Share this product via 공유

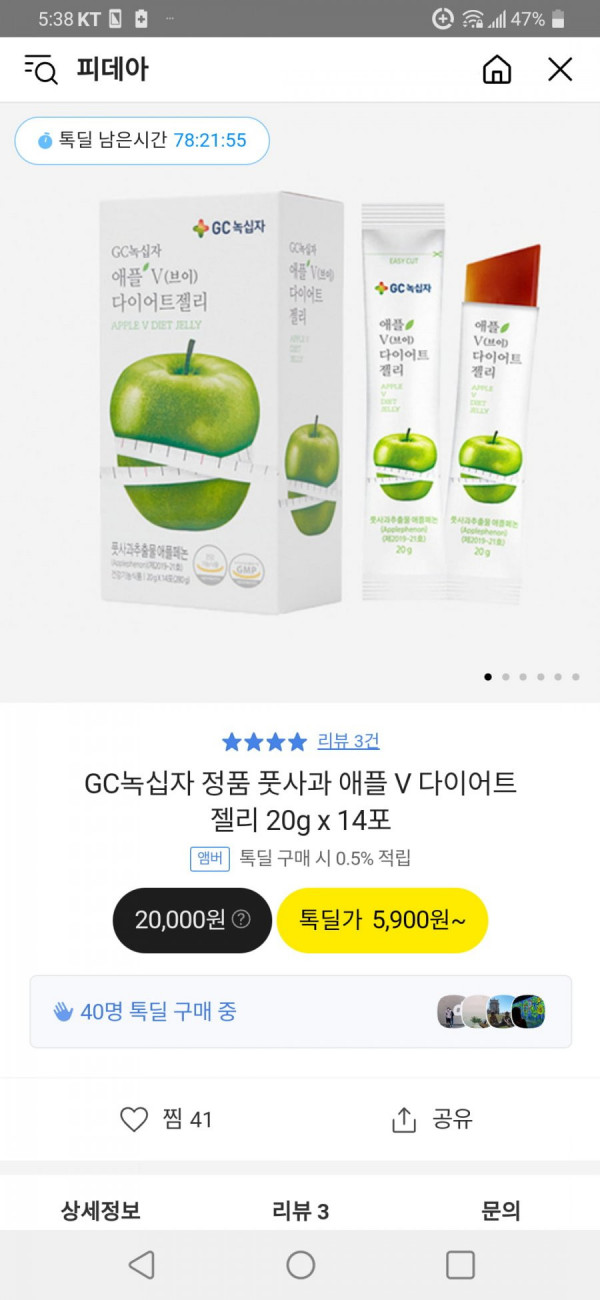pyautogui.click(x=432, y=1119)
